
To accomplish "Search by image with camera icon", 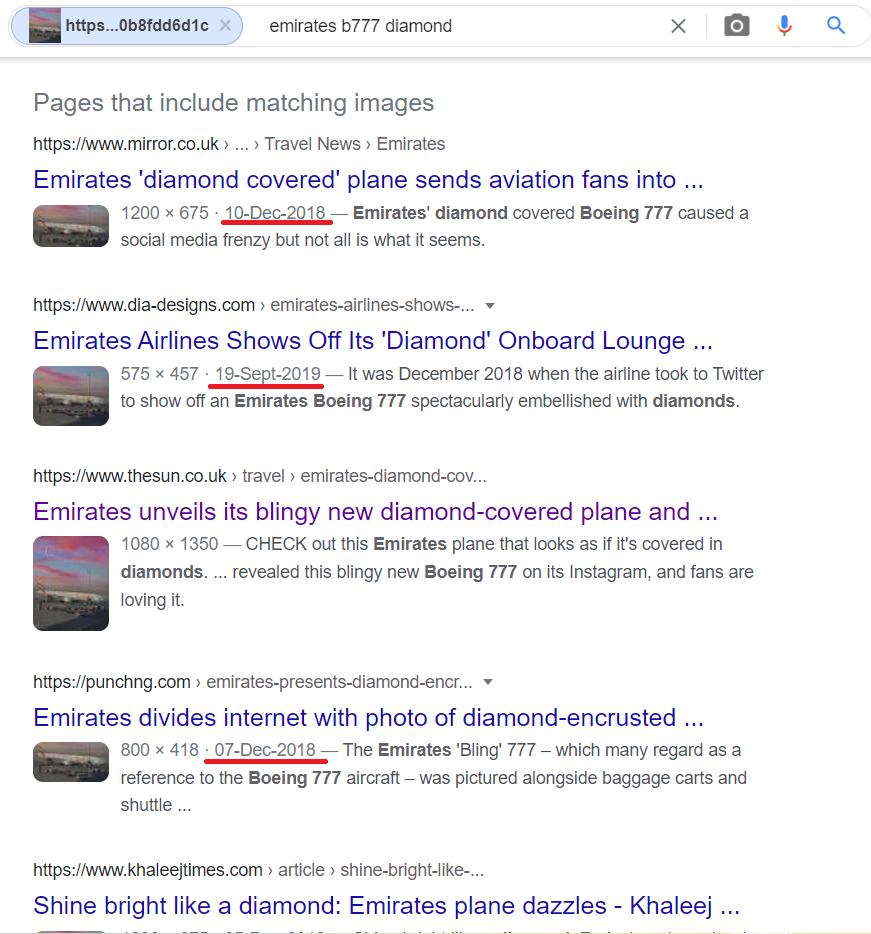I will pos(737,26).
